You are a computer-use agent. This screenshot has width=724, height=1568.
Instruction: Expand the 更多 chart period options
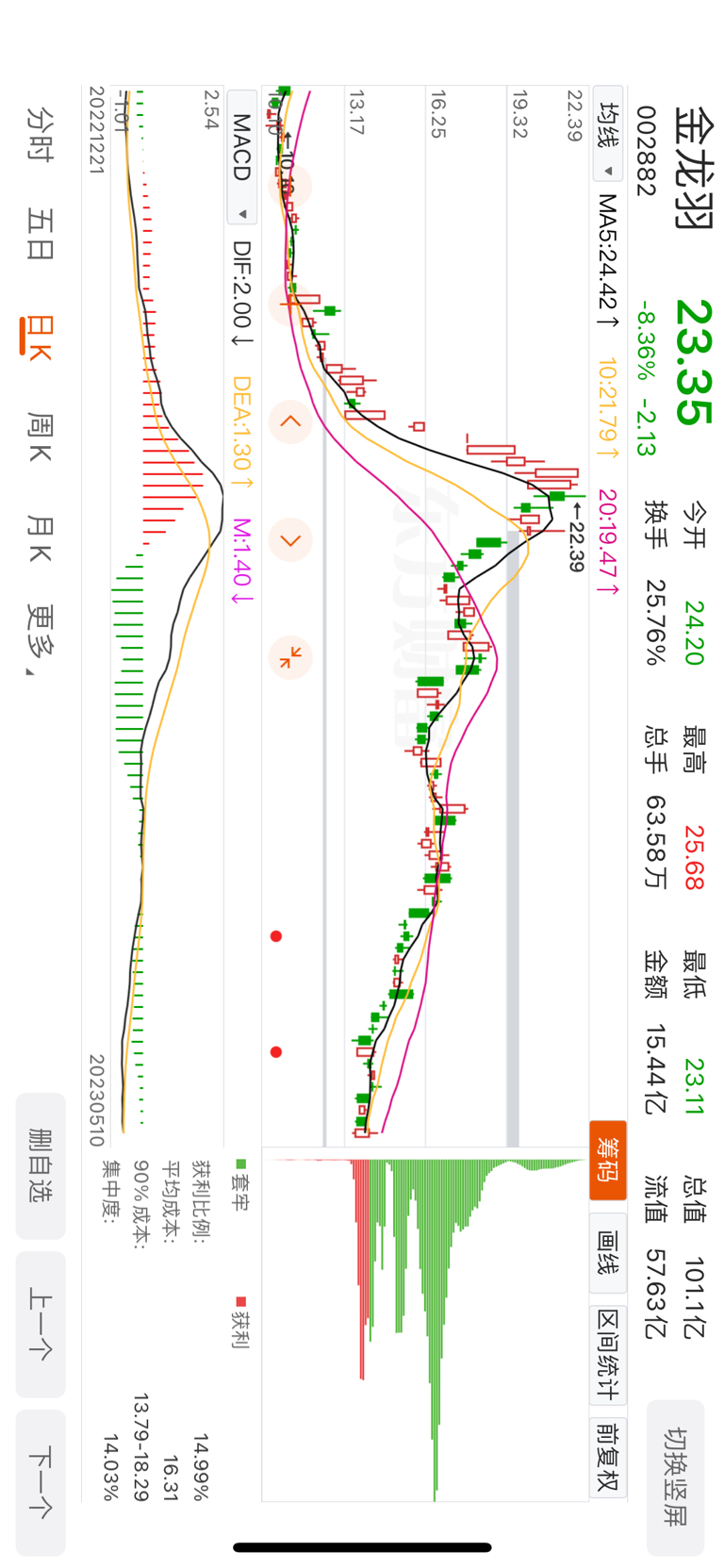click(40, 641)
